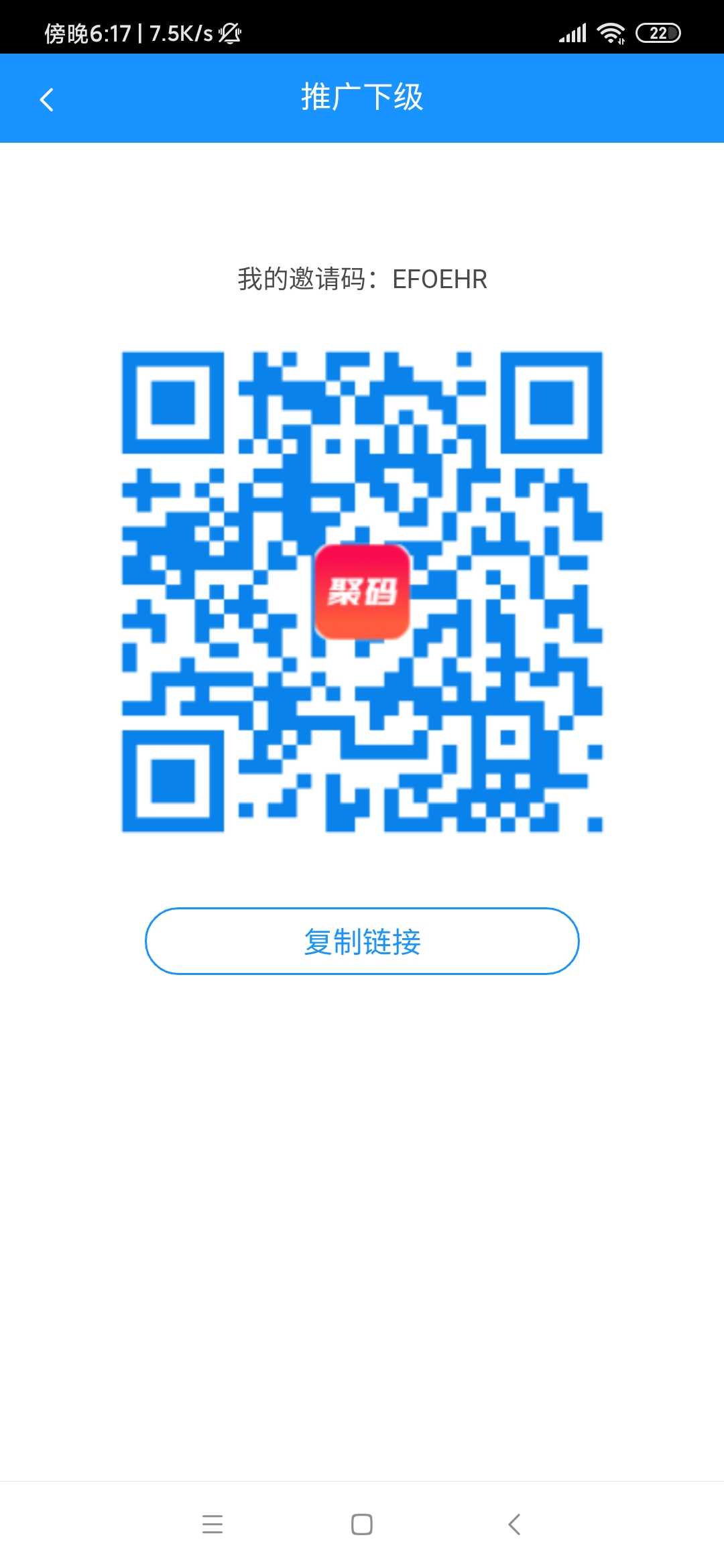Tap the 复制链接 button
724x1568 pixels.
[x=362, y=941]
